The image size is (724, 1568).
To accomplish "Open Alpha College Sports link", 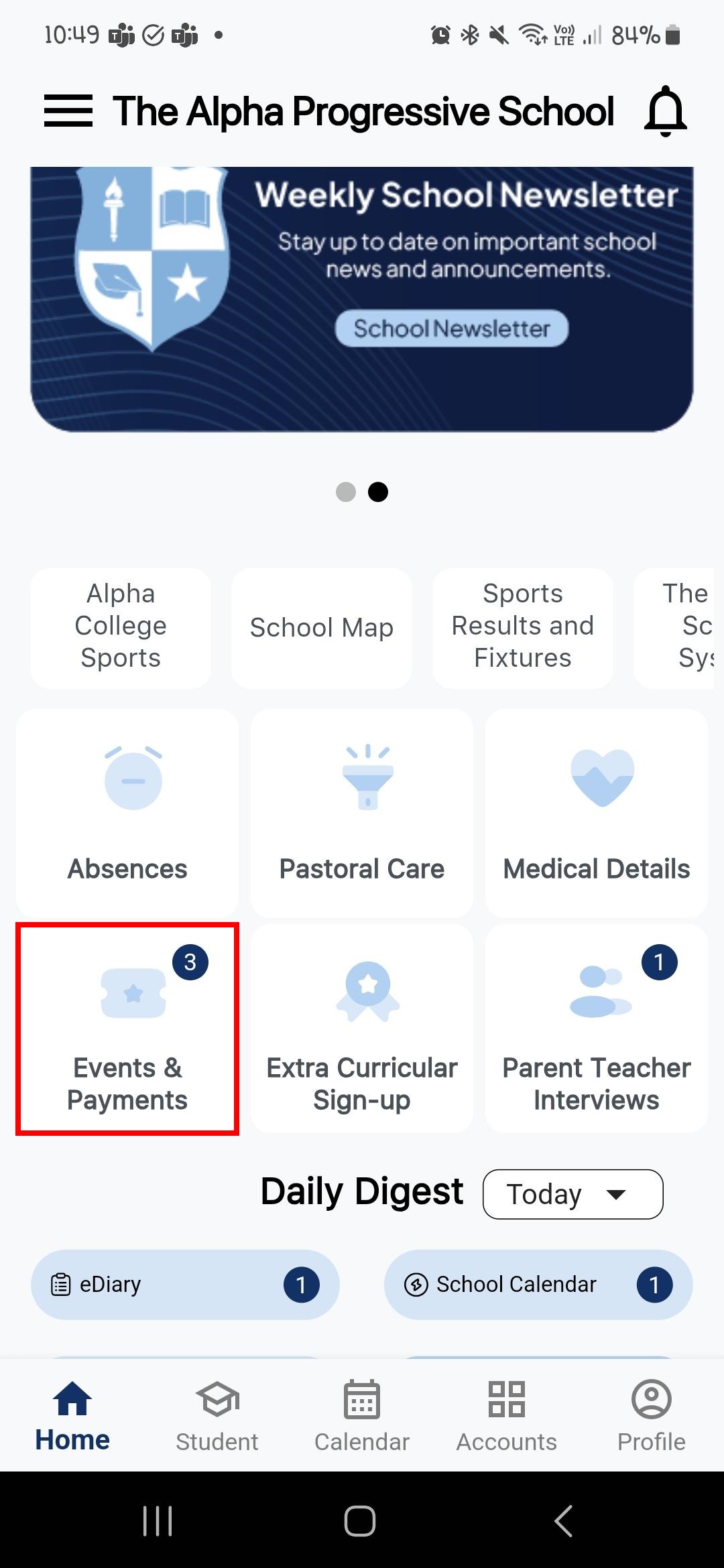I will 121,627.
